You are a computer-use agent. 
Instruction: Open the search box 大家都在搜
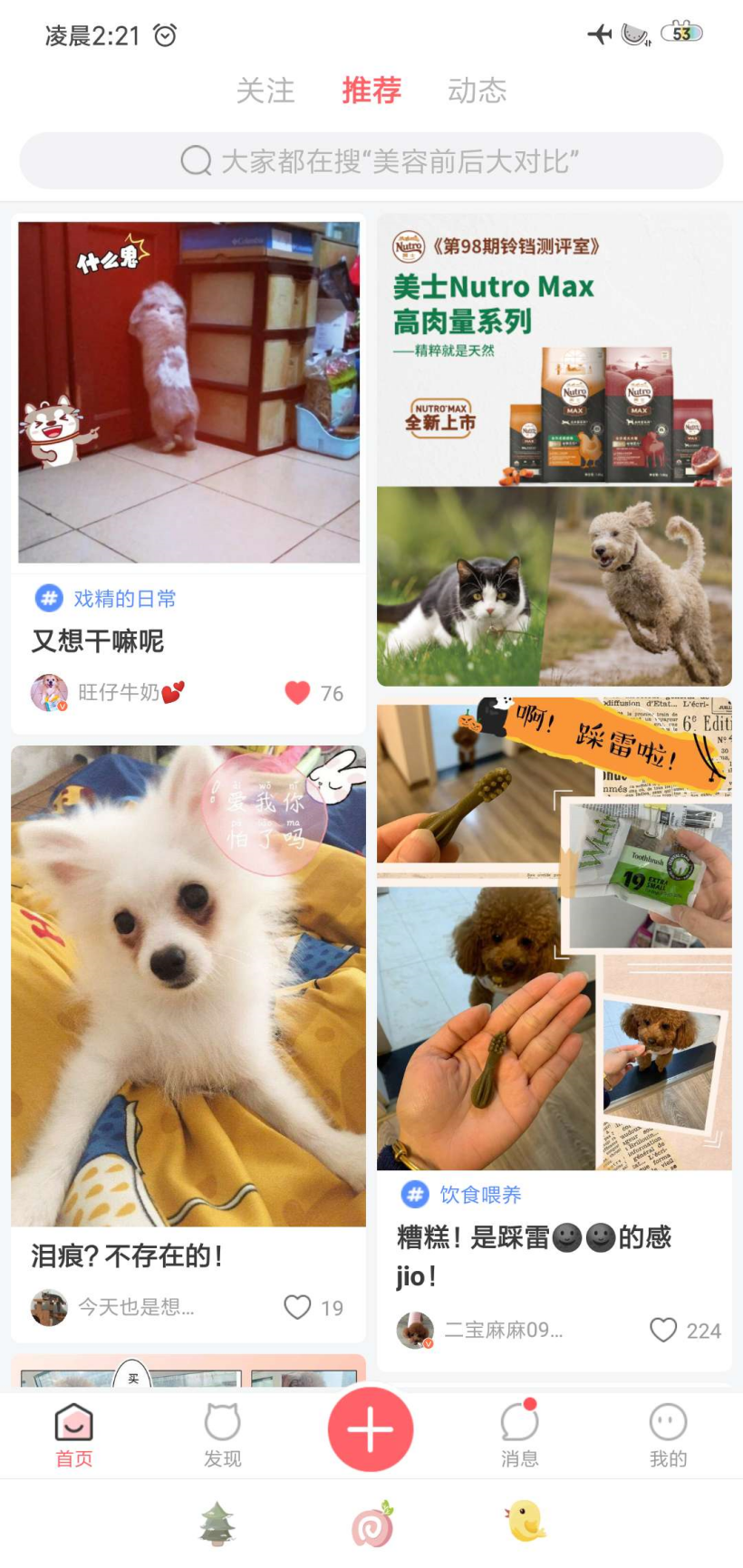[x=371, y=161]
